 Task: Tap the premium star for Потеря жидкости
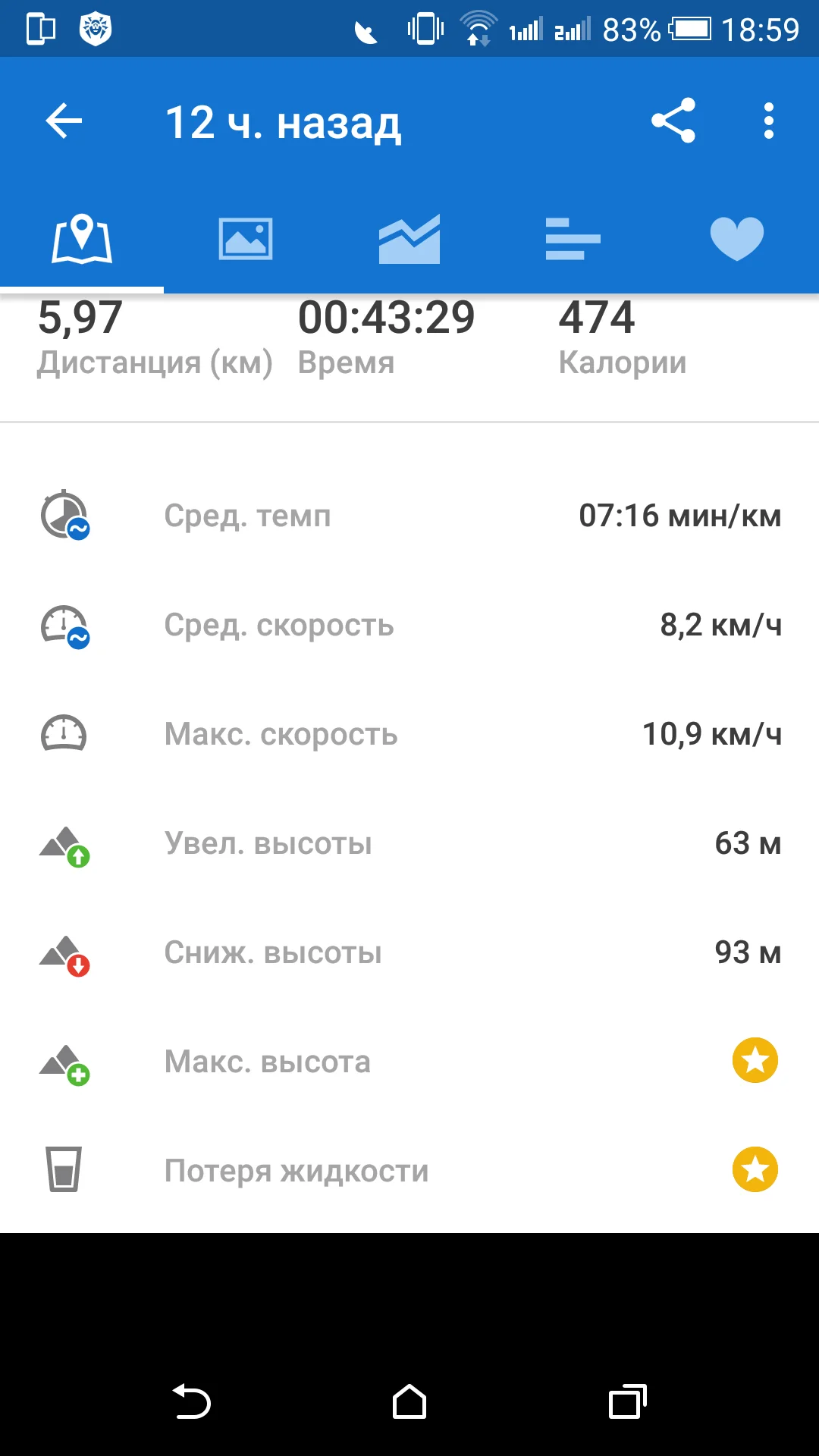(x=755, y=1169)
